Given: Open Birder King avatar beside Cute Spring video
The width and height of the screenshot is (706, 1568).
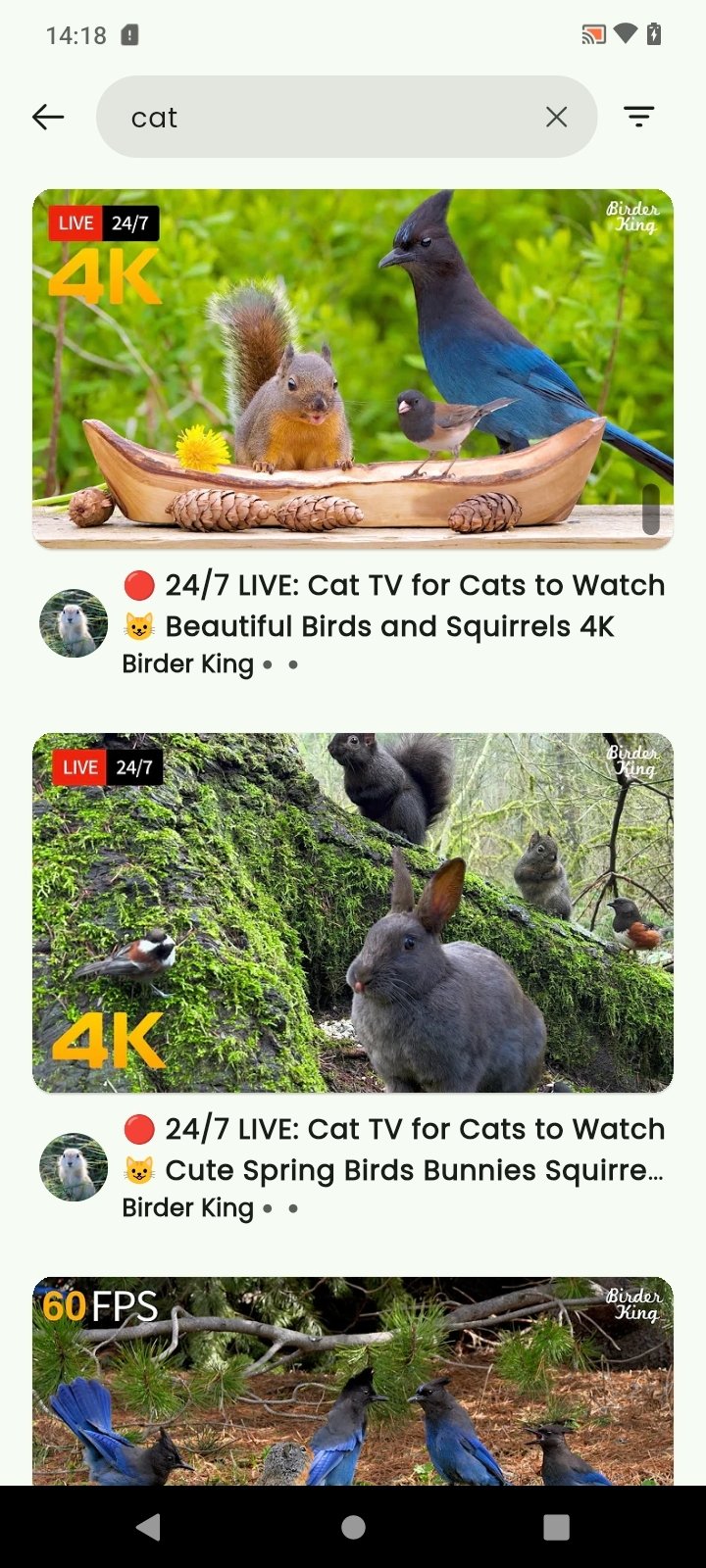Looking at the screenshot, I should 74,1167.
